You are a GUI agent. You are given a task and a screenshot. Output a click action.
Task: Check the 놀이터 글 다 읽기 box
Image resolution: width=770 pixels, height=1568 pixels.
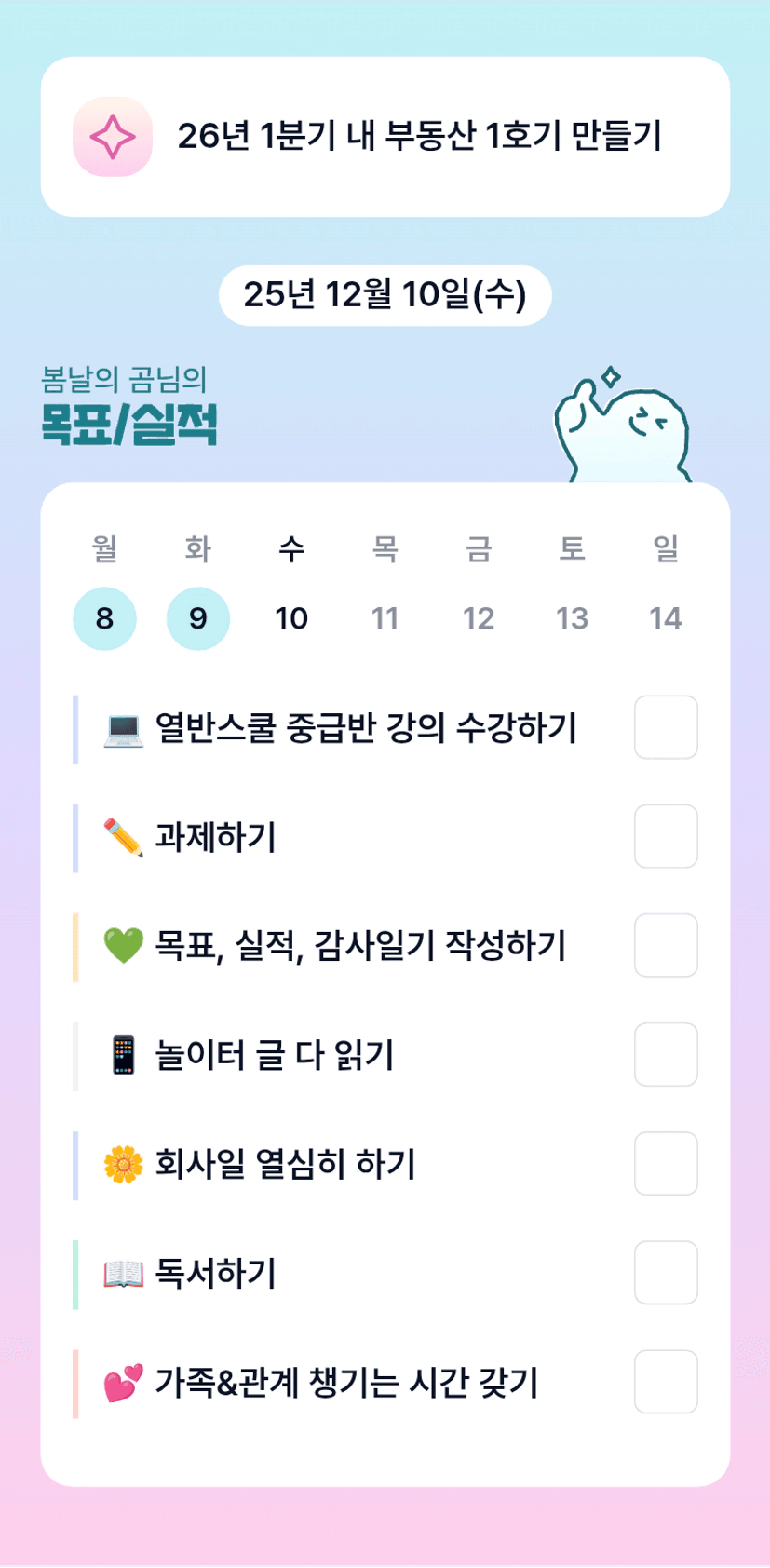pyautogui.click(x=666, y=1054)
